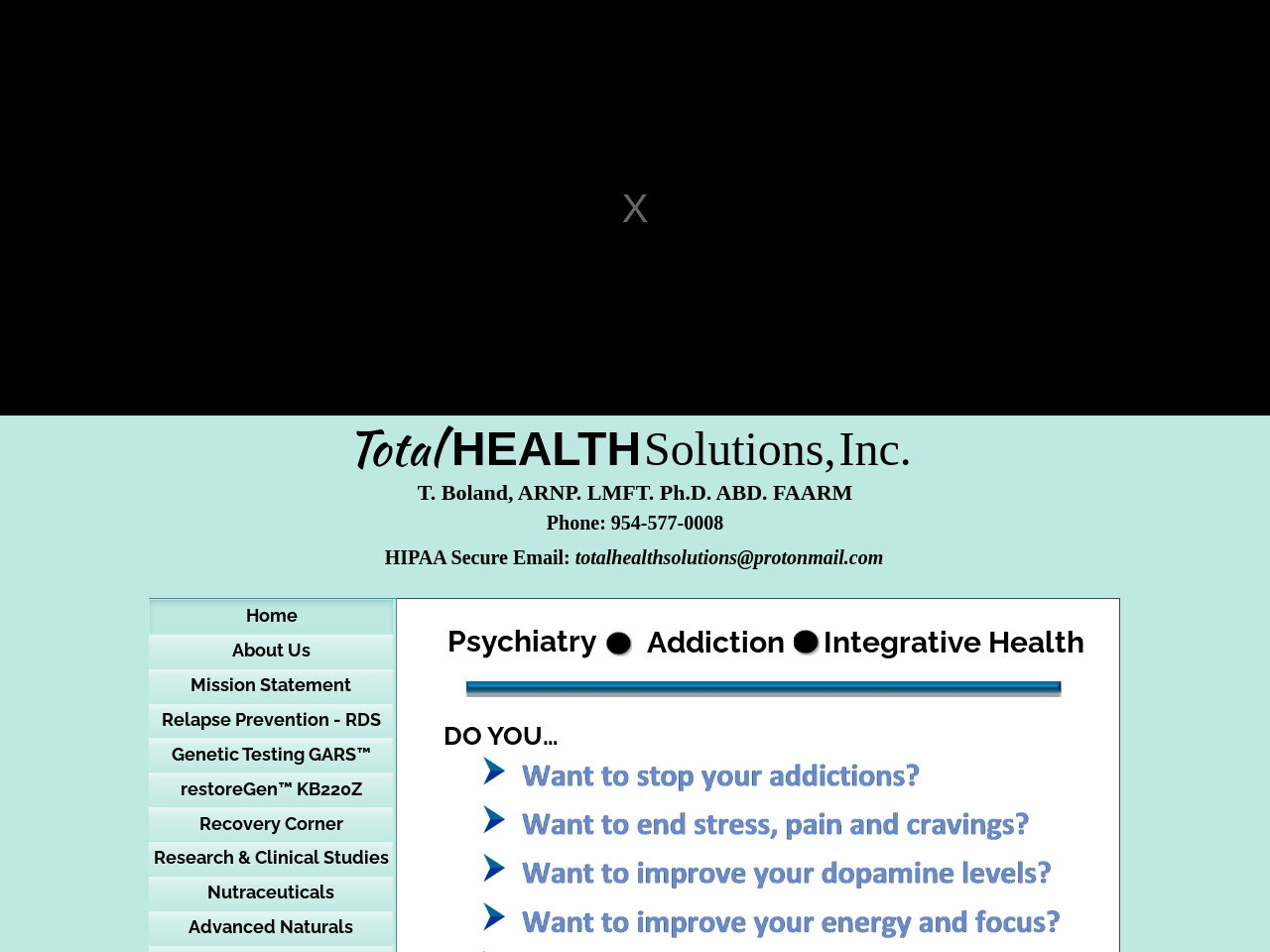This screenshot has width=1270, height=952.
Task: Go to the About Us page
Action: click(271, 651)
